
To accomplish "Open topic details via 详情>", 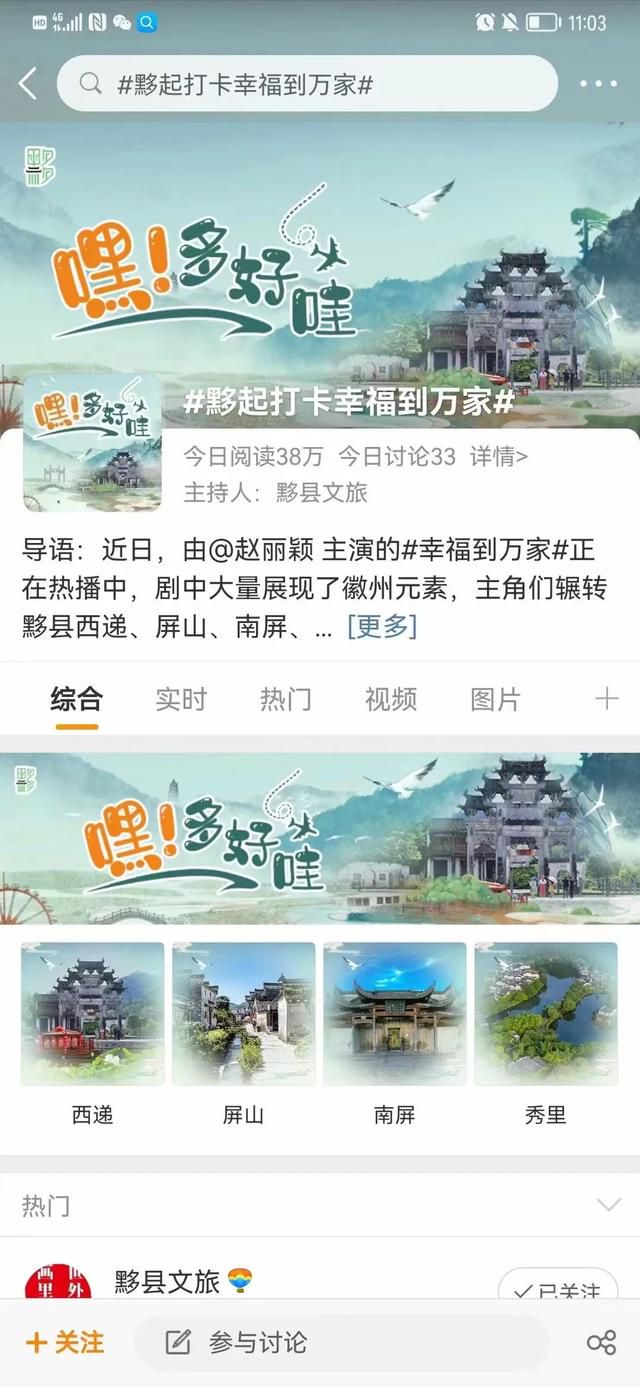I will tap(499, 457).
